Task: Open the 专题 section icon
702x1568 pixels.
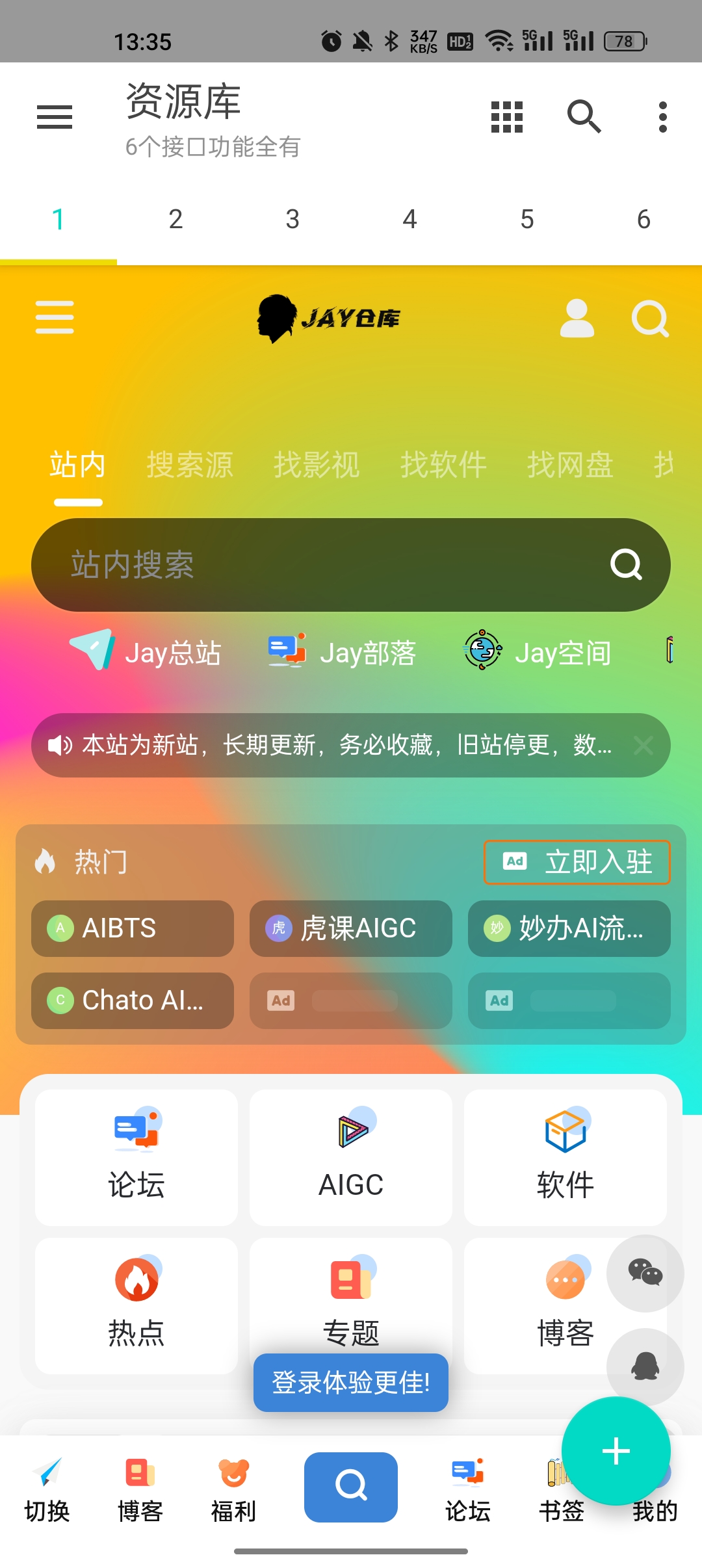Action: pos(350,1276)
